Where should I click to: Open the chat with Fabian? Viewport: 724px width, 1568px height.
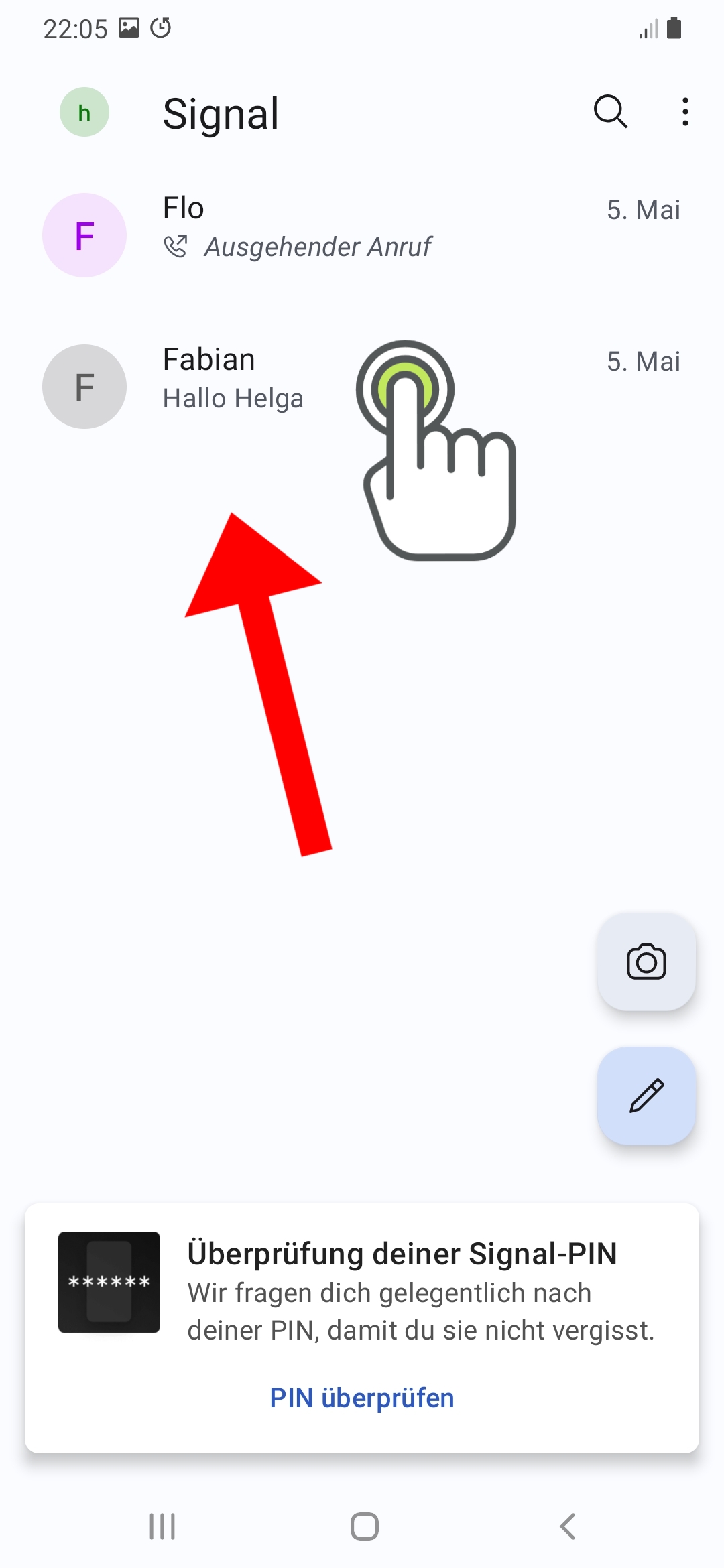[x=362, y=387]
